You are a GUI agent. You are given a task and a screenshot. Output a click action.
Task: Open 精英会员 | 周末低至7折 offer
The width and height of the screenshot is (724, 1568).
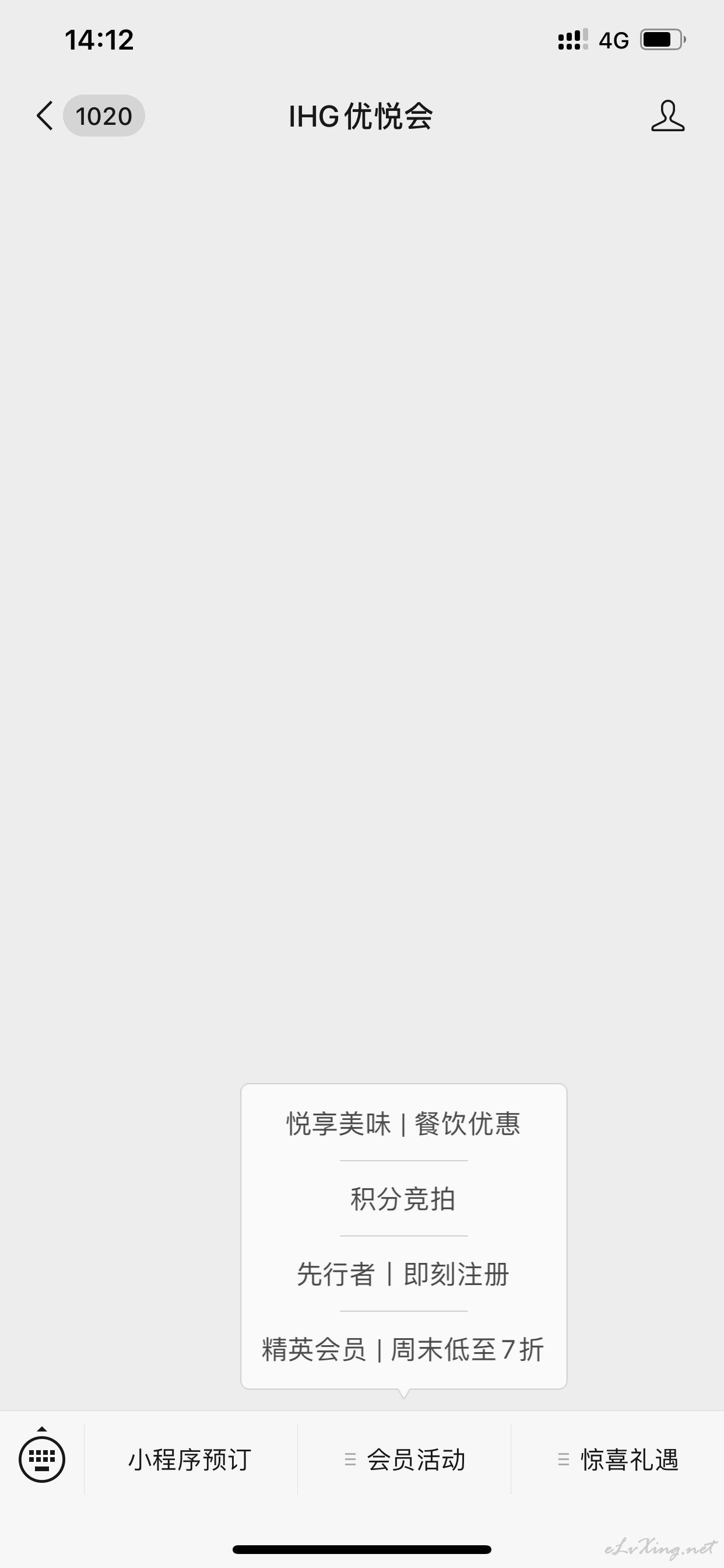pyautogui.click(x=403, y=1349)
